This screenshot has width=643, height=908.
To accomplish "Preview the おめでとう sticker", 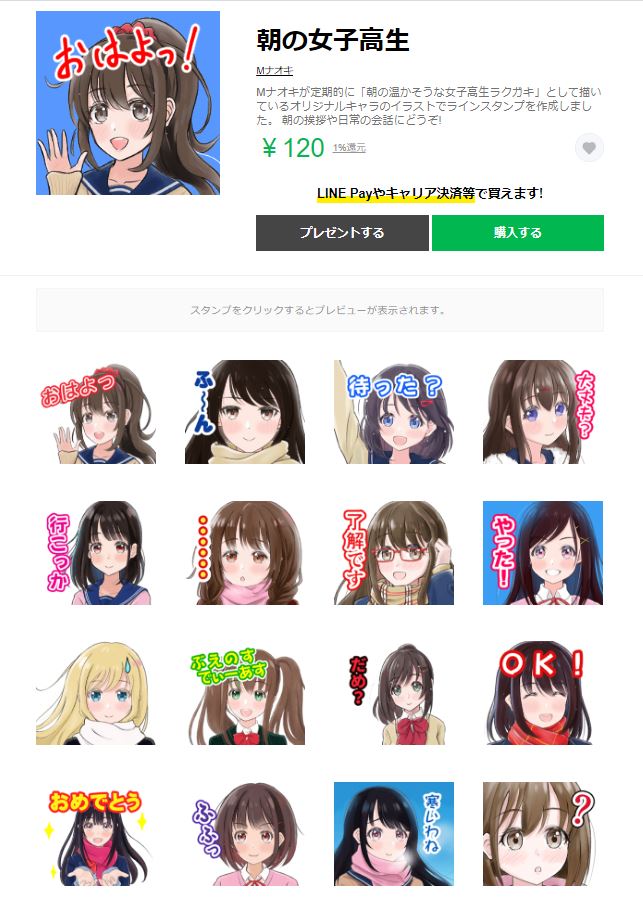I will pos(96,834).
